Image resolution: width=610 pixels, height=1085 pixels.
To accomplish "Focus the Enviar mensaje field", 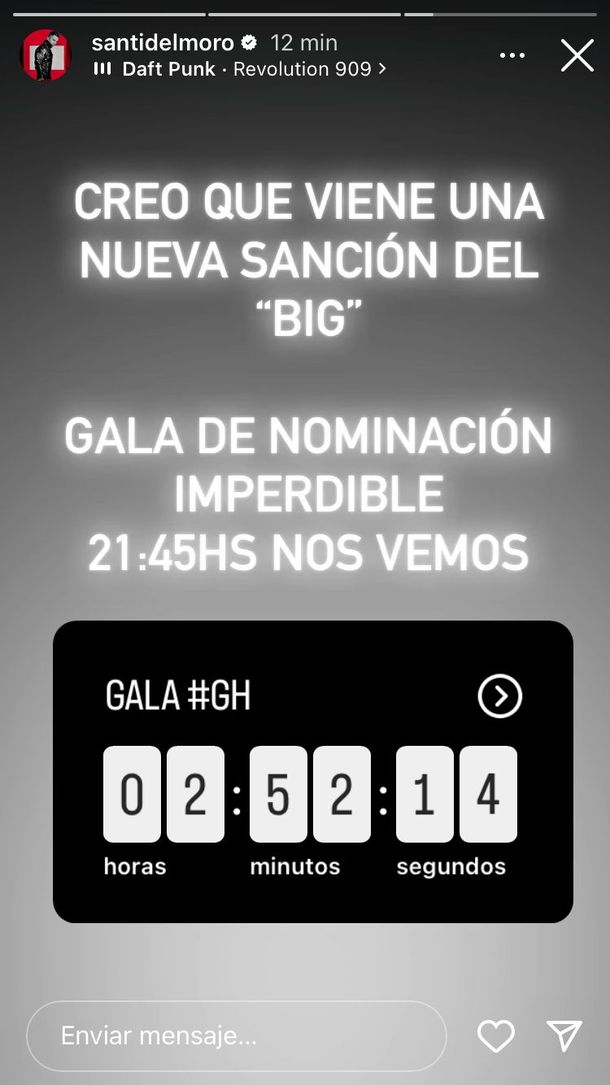I will [236, 1035].
